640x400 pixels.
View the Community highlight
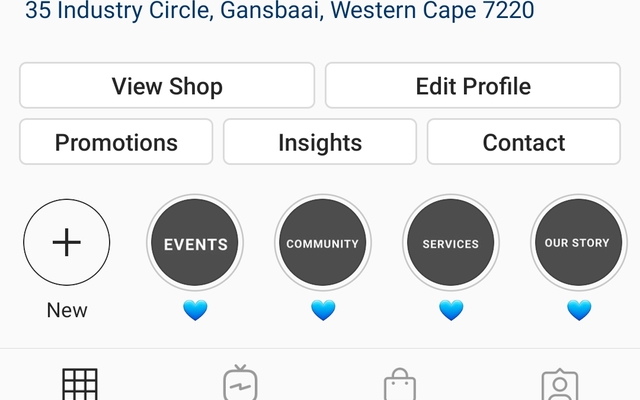322,243
